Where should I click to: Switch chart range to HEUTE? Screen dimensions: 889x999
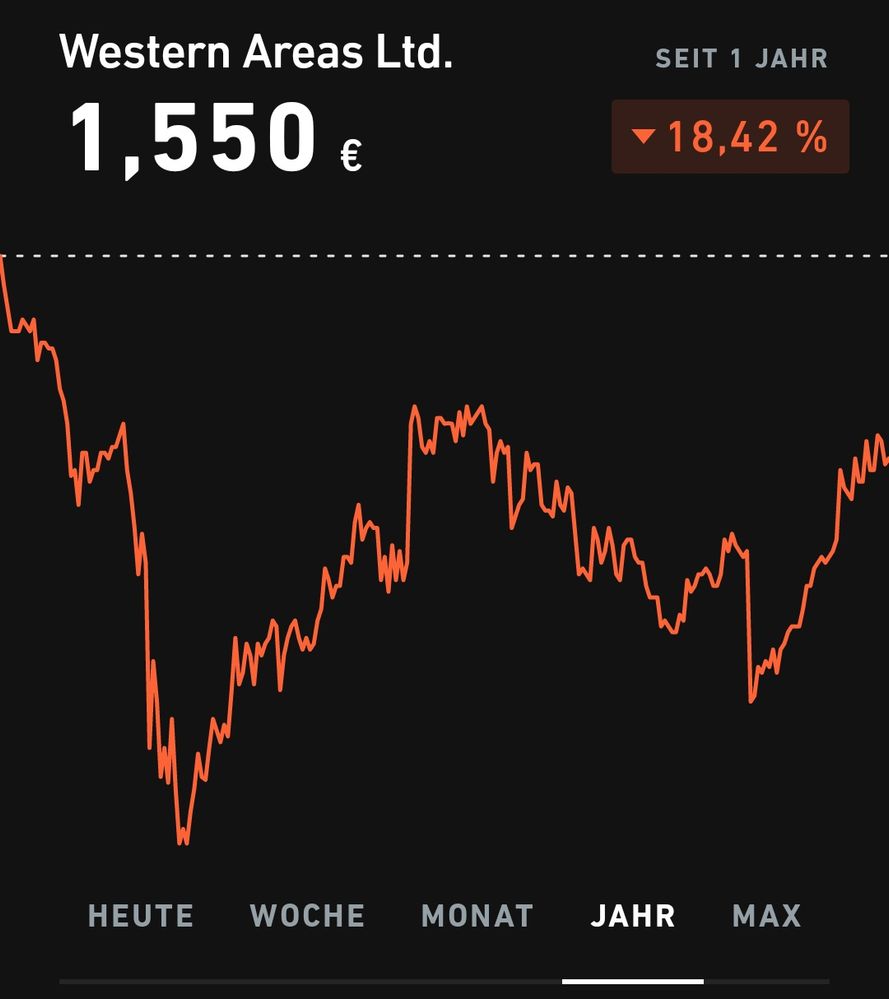click(141, 915)
